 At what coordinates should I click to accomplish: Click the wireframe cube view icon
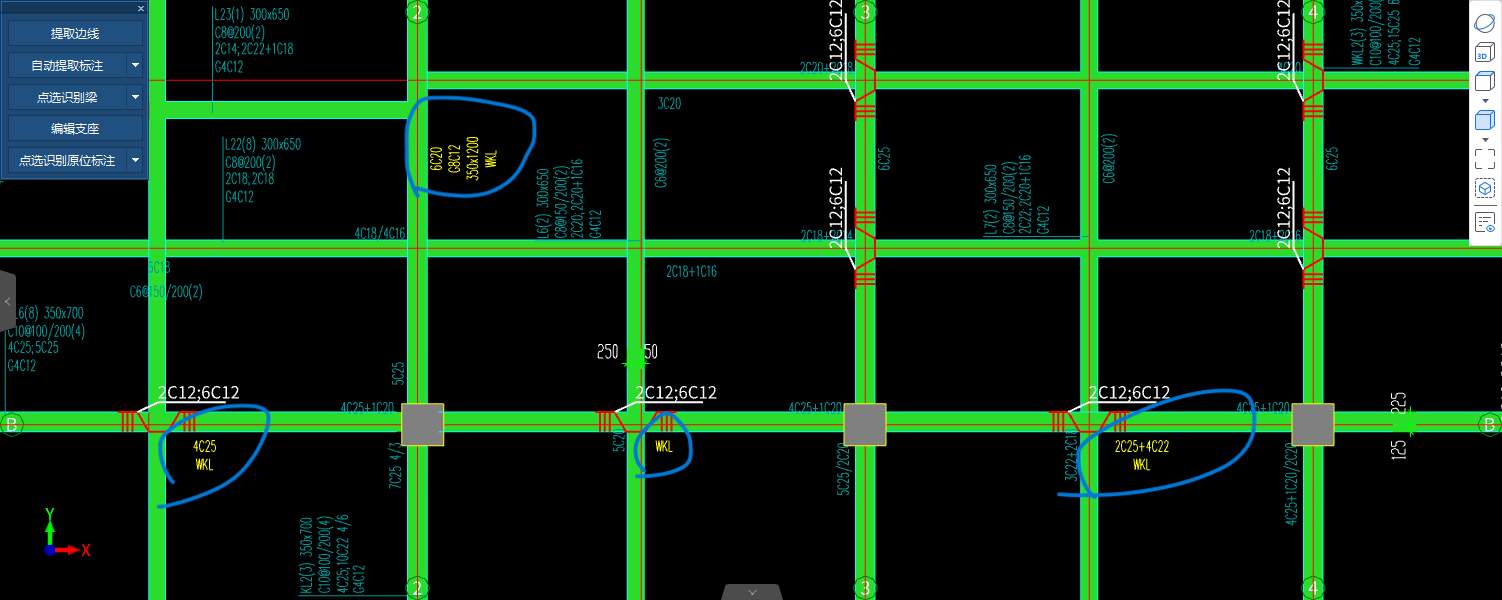coord(1485,82)
